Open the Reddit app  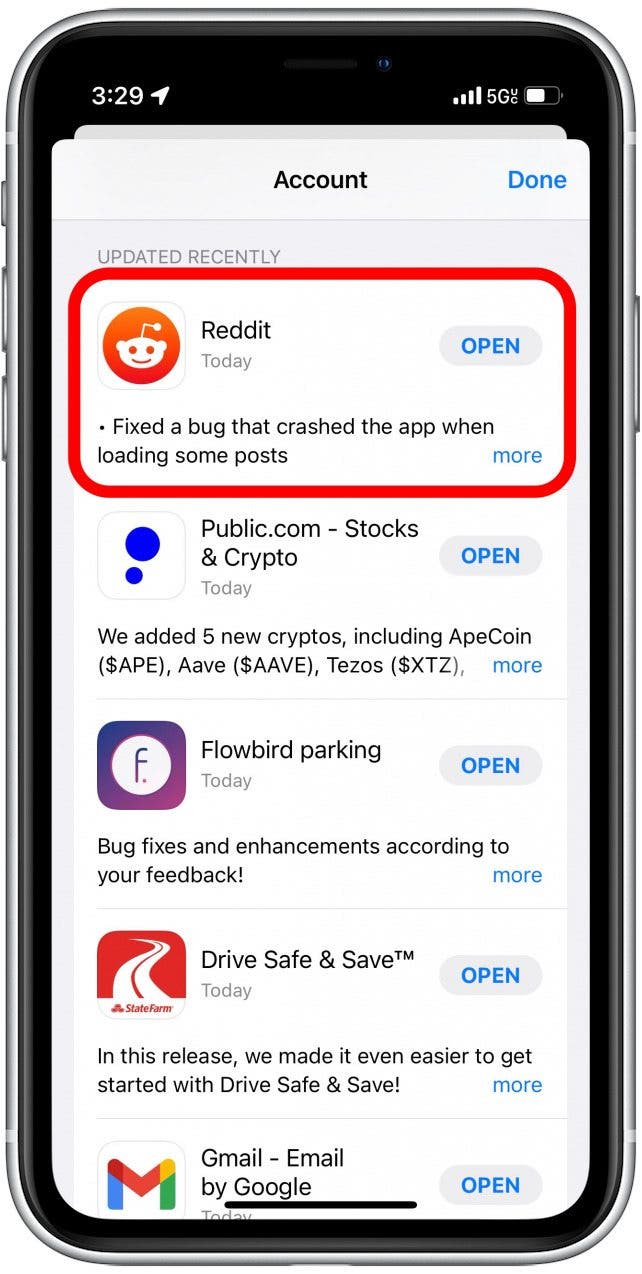pyautogui.click(x=490, y=346)
